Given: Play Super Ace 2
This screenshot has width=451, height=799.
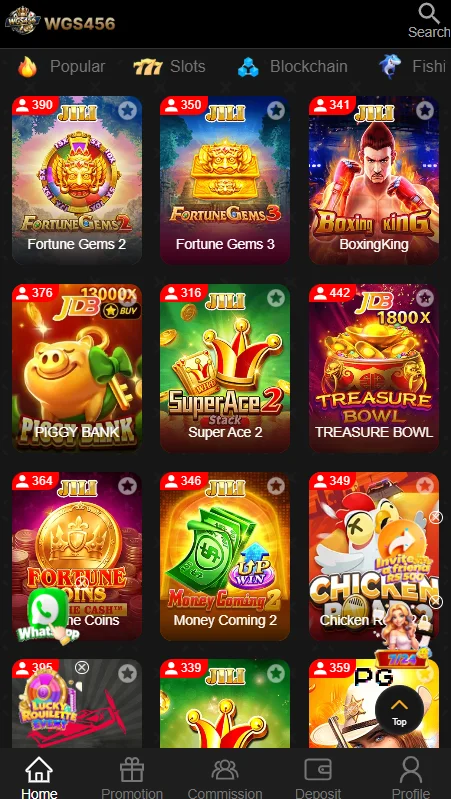Looking at the screenshot, I should pyautogui.click(x=225, y=368).
